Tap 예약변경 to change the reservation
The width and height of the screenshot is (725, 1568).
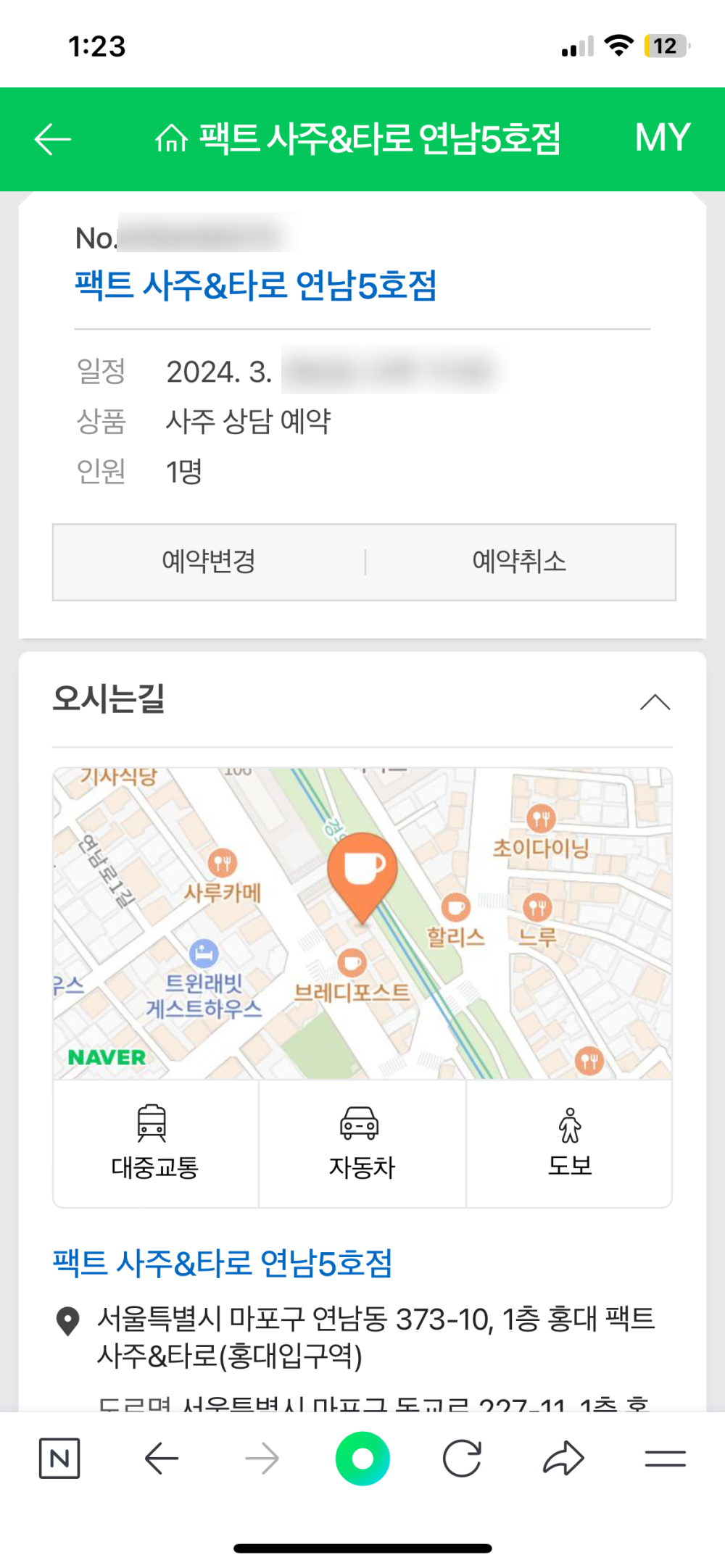tap(209, 562)
